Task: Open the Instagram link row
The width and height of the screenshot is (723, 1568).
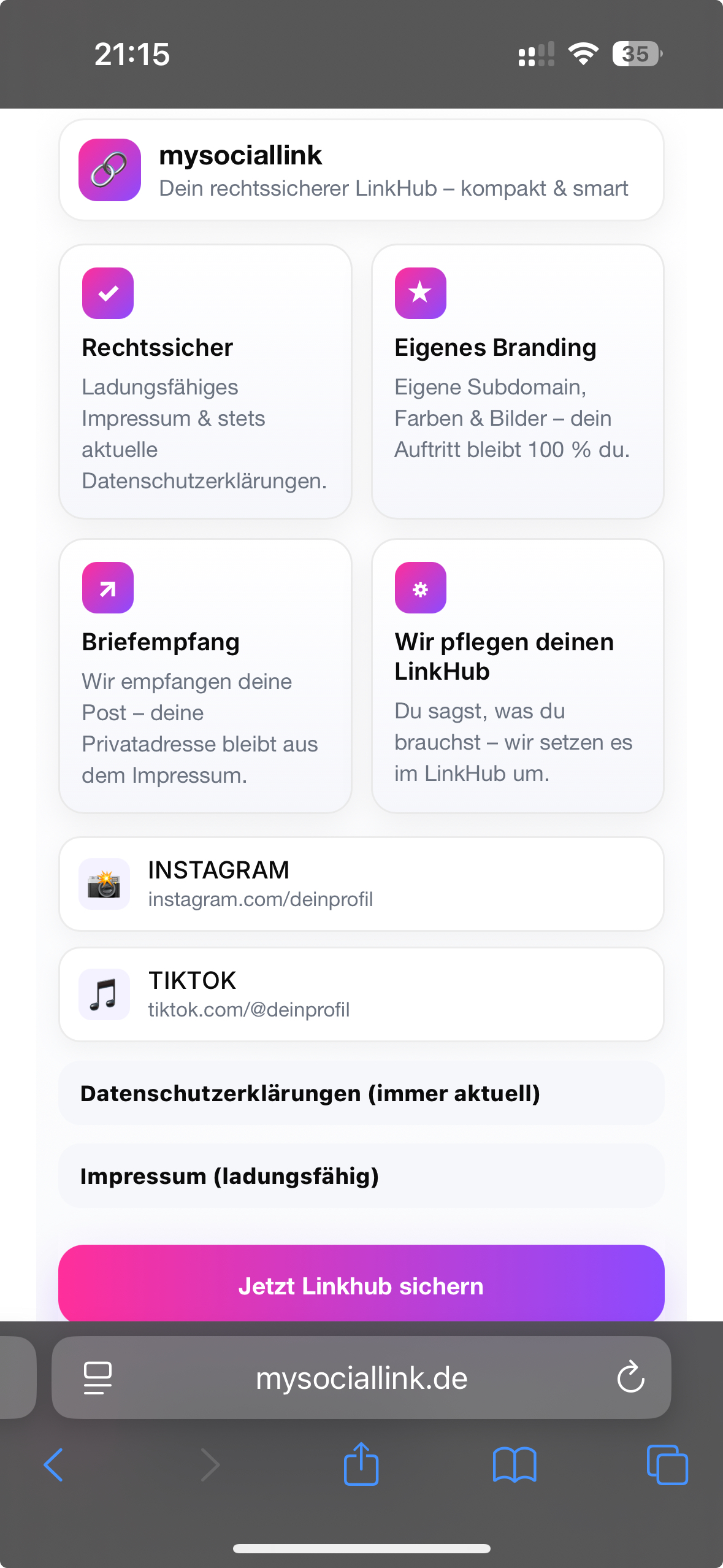Action: pos(361,884)
